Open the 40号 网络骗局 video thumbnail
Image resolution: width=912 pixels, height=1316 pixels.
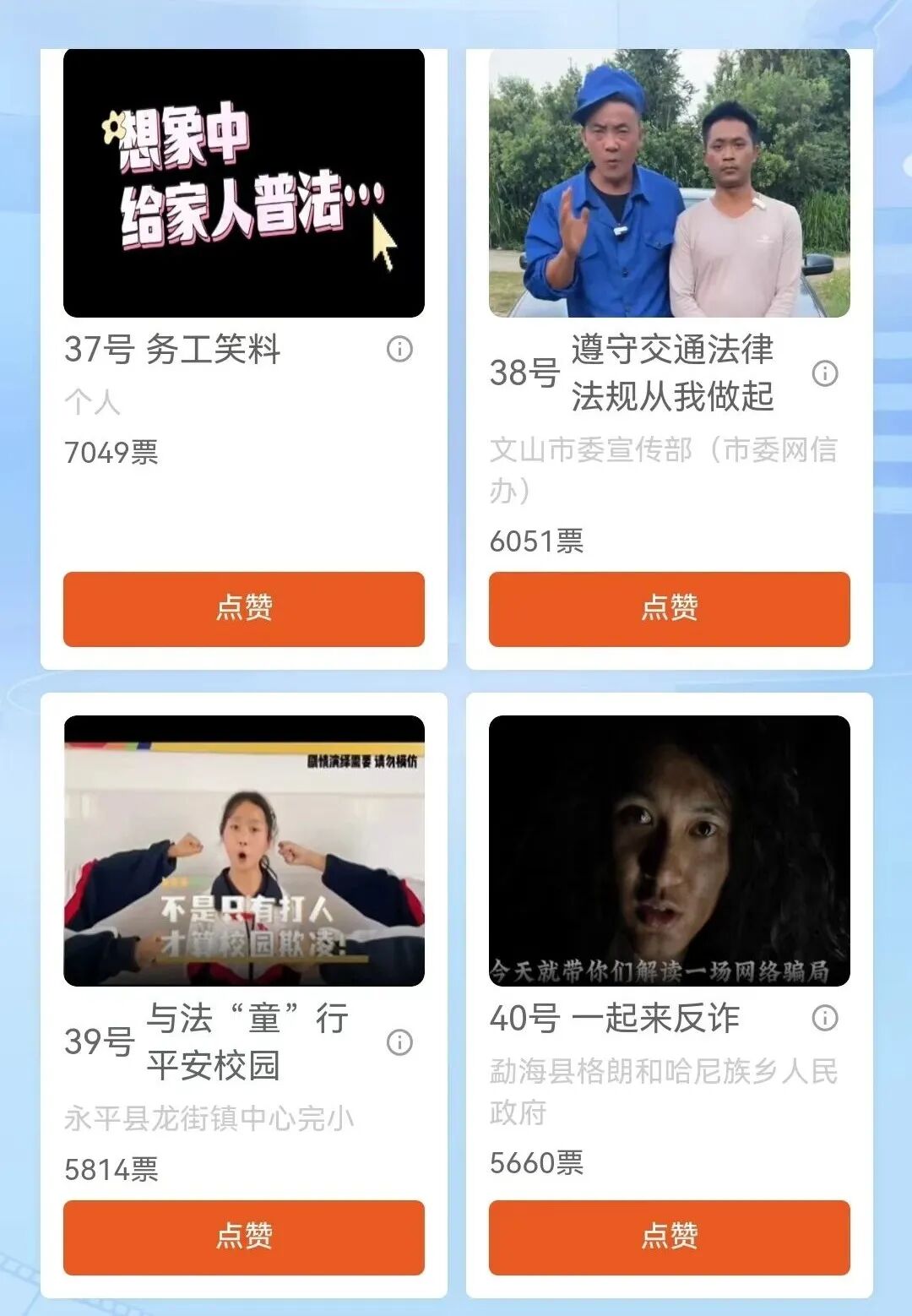[x=669, y=850]
